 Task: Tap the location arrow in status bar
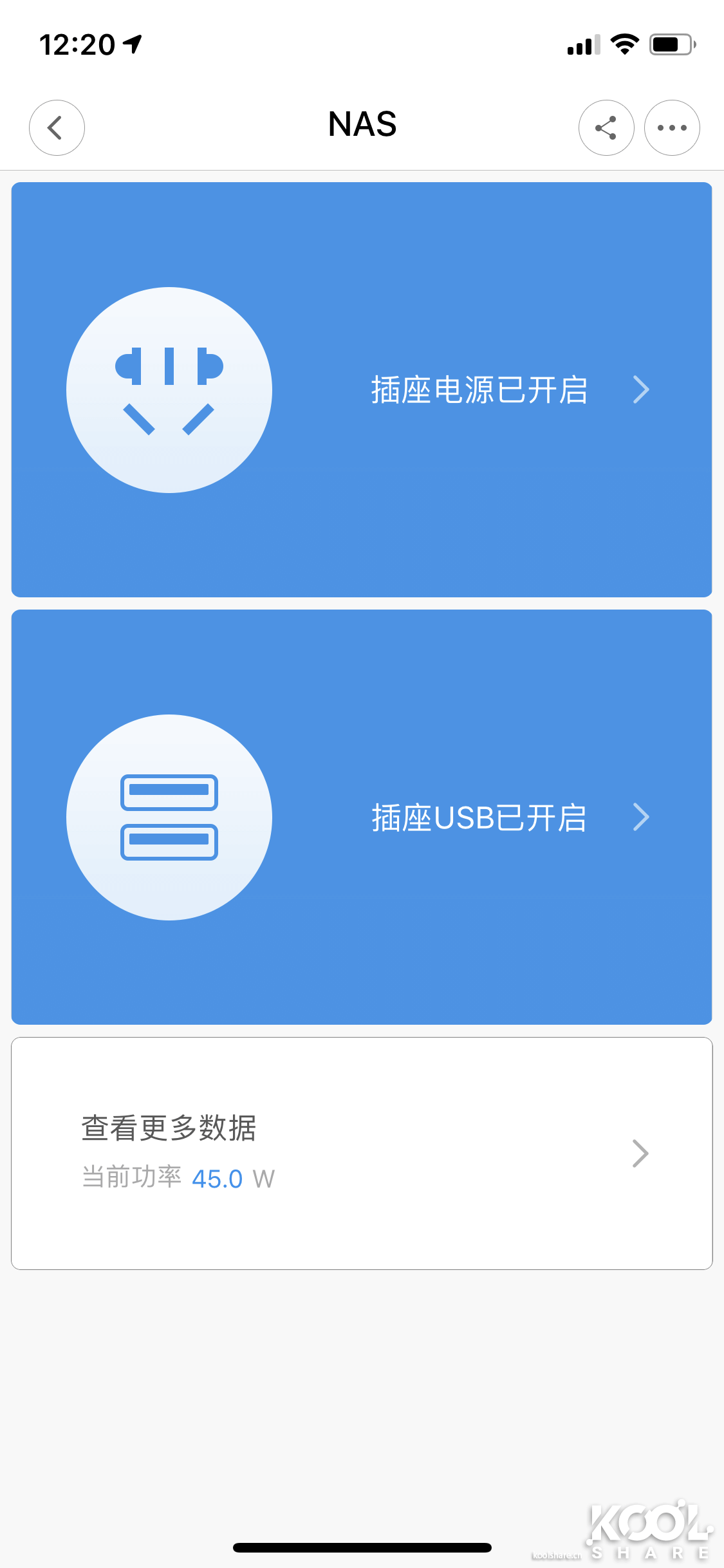[131, 42]
